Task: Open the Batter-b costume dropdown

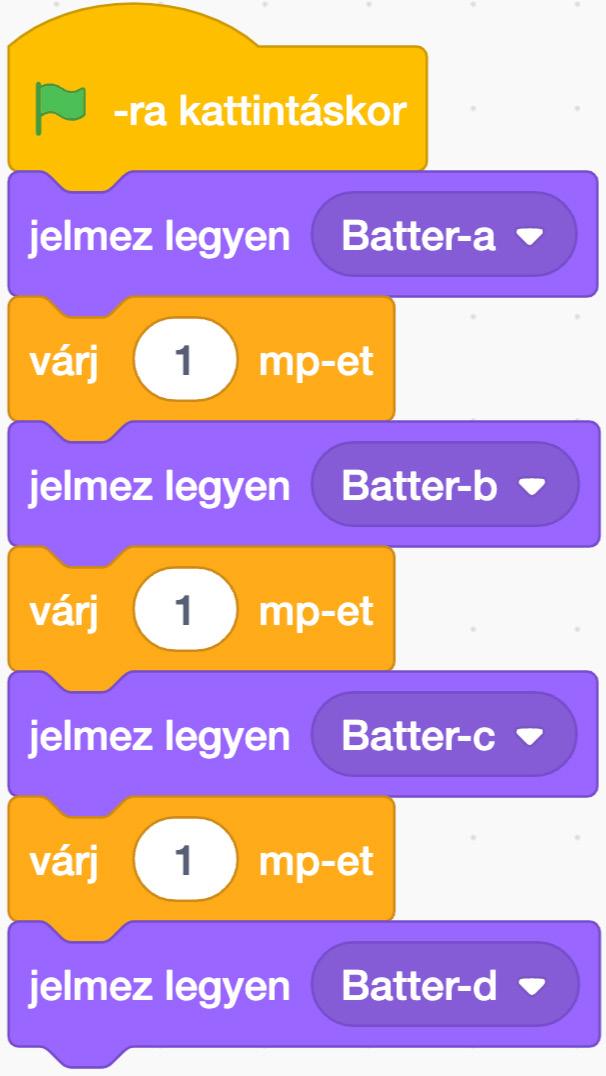Action: (x=444, y=487)
